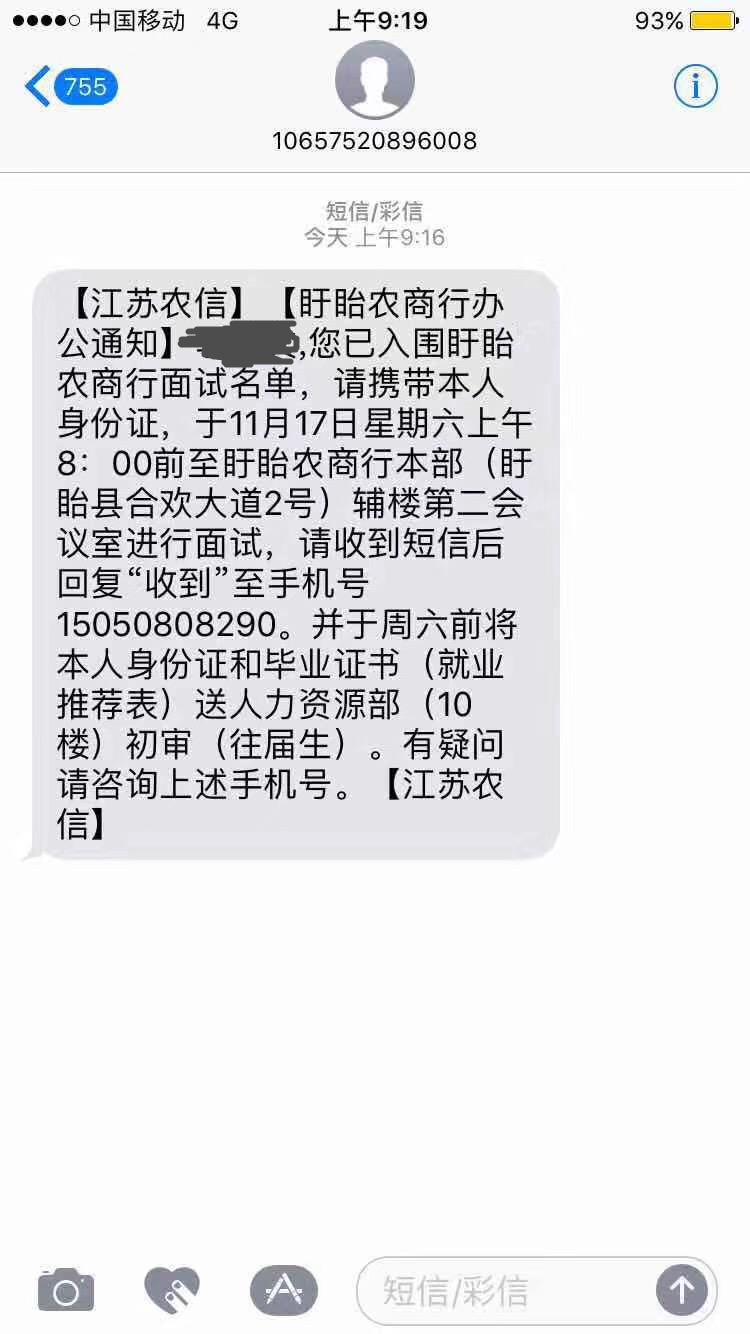The height and width of the screenshot is (1334, 750).
Task: Open the camera to attach a photo
Action: pos(66,1290)
